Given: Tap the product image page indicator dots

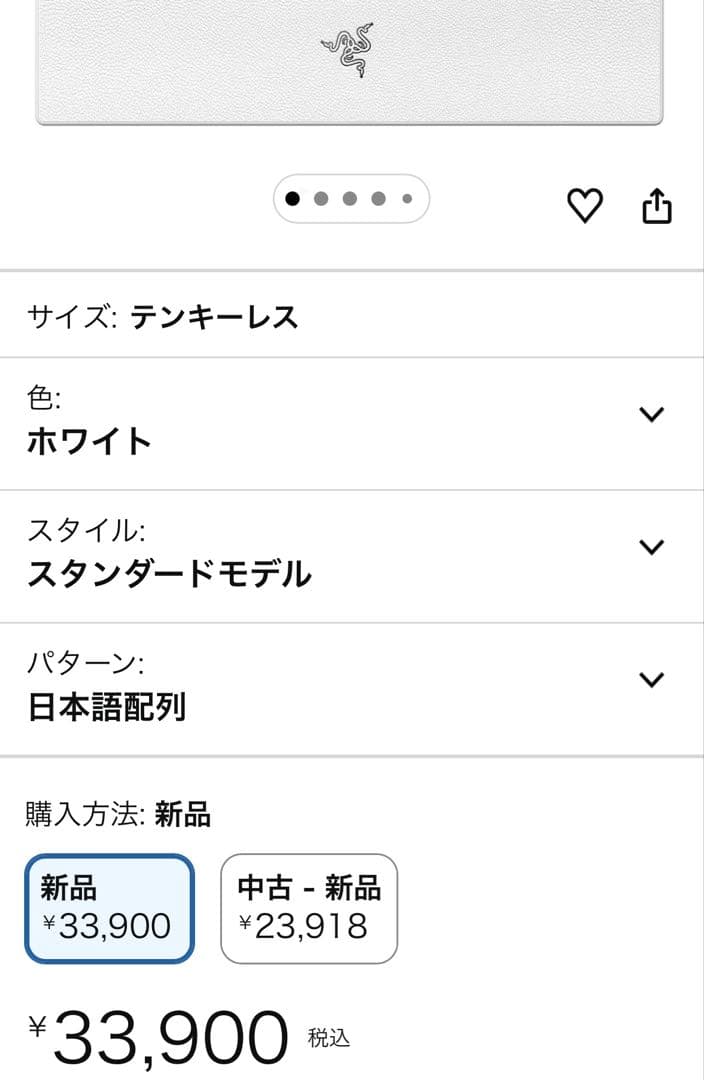Looking at the screenshot, I should pos(350,199).
